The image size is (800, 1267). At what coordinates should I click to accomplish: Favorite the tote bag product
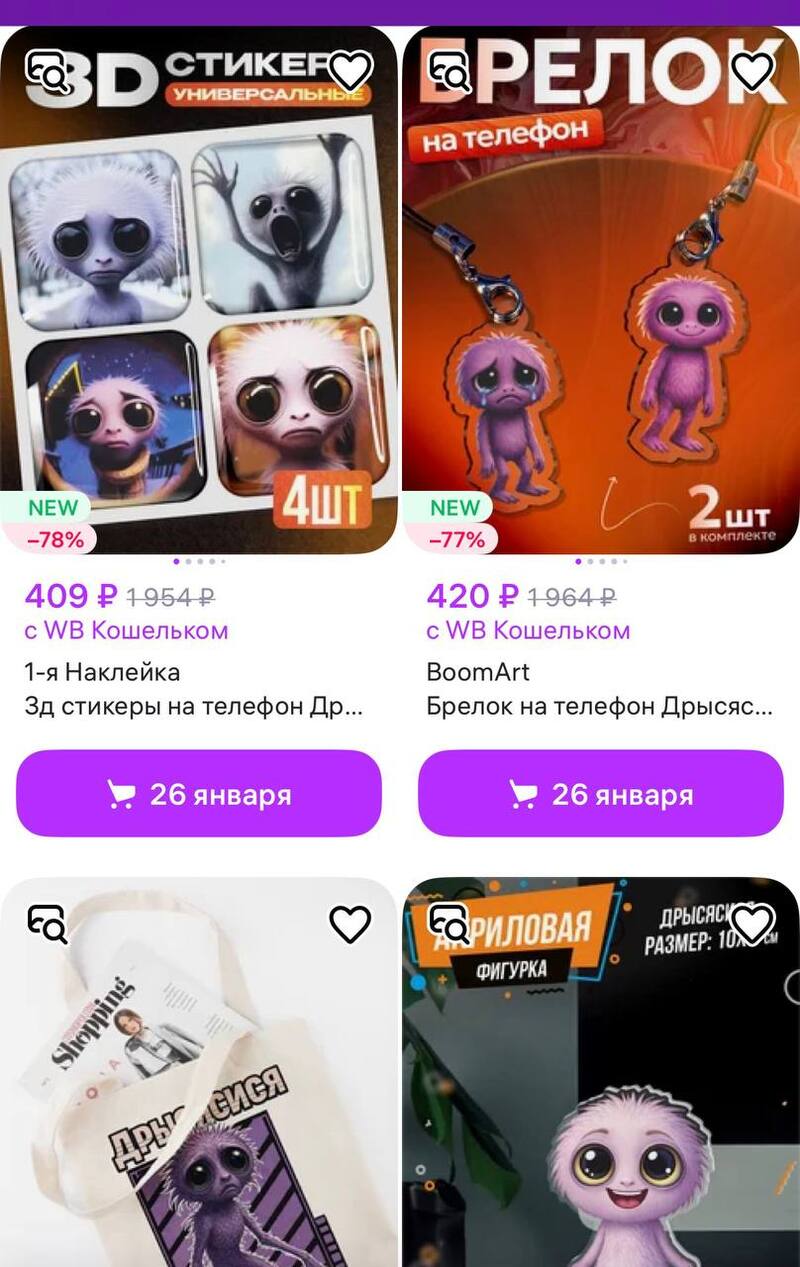350,924
